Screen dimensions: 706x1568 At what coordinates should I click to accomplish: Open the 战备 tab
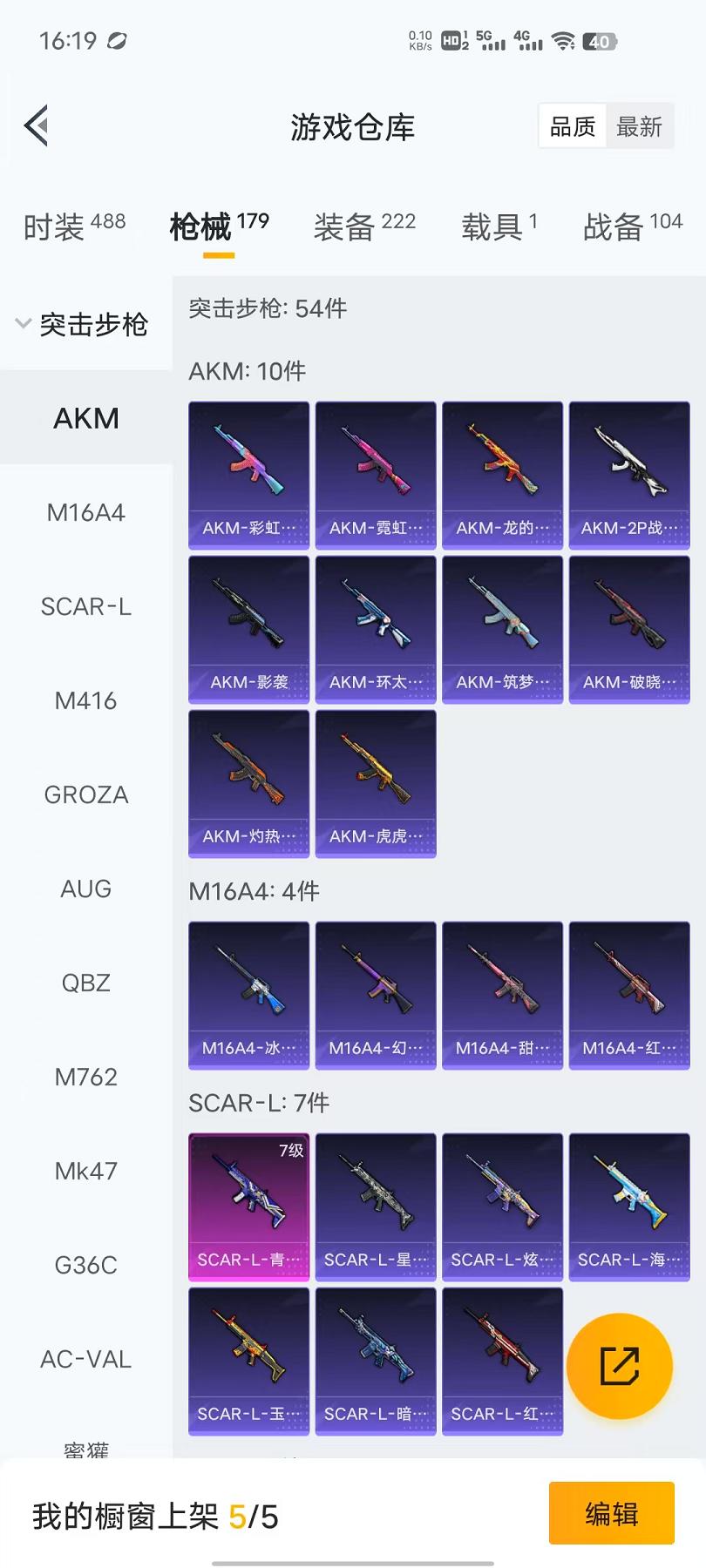click(x=632, y=226)
